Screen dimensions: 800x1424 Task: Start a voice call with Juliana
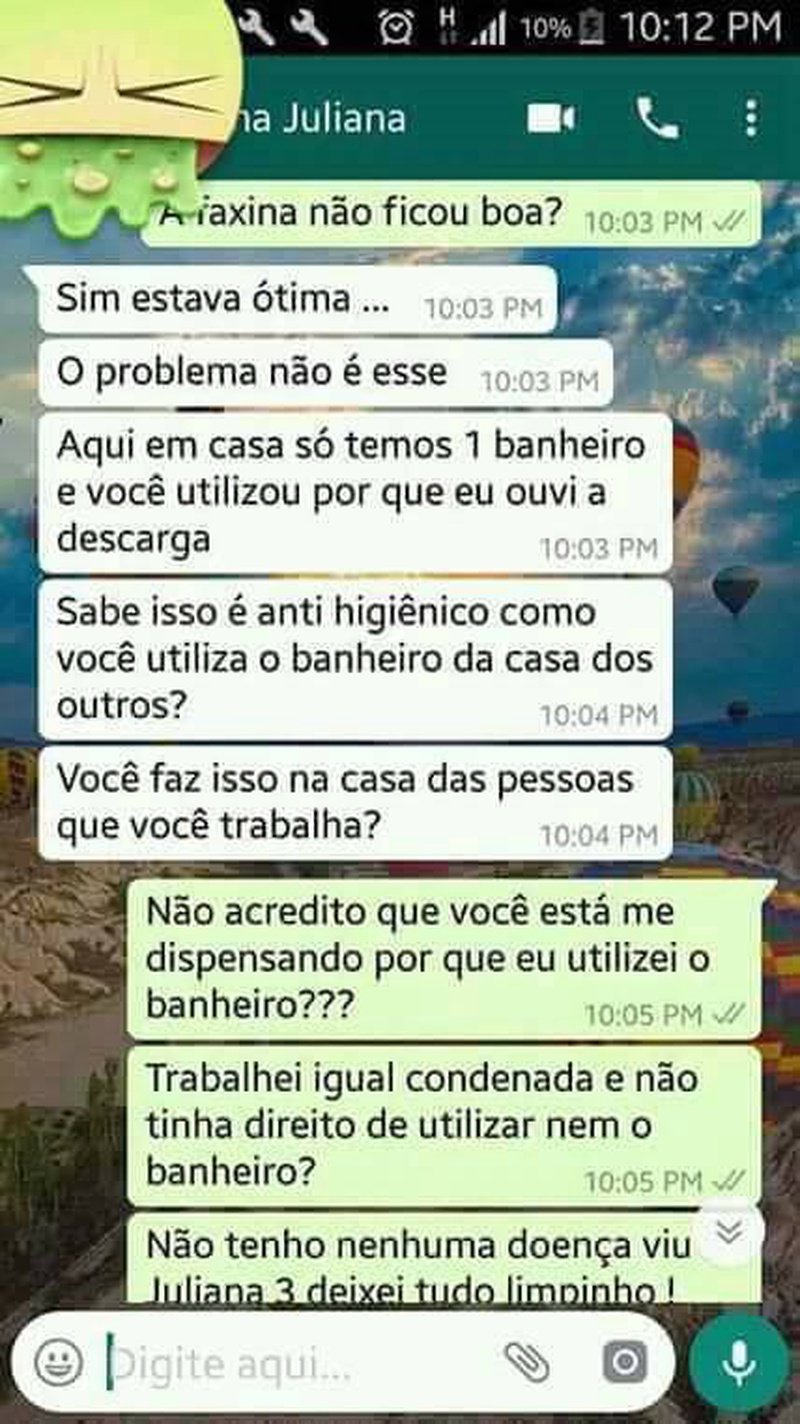(657, 119)
